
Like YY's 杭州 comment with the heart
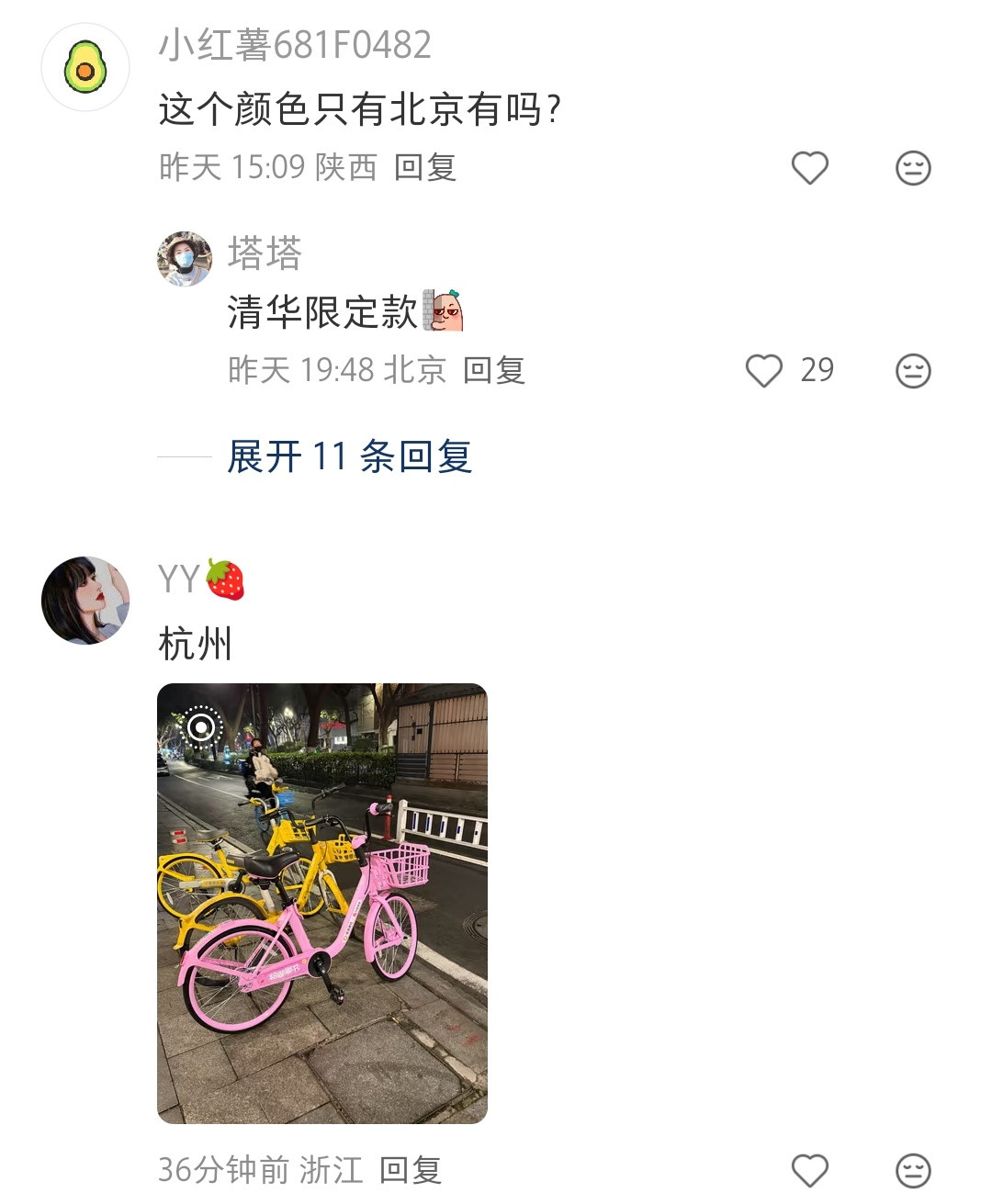click(809, 1170)
